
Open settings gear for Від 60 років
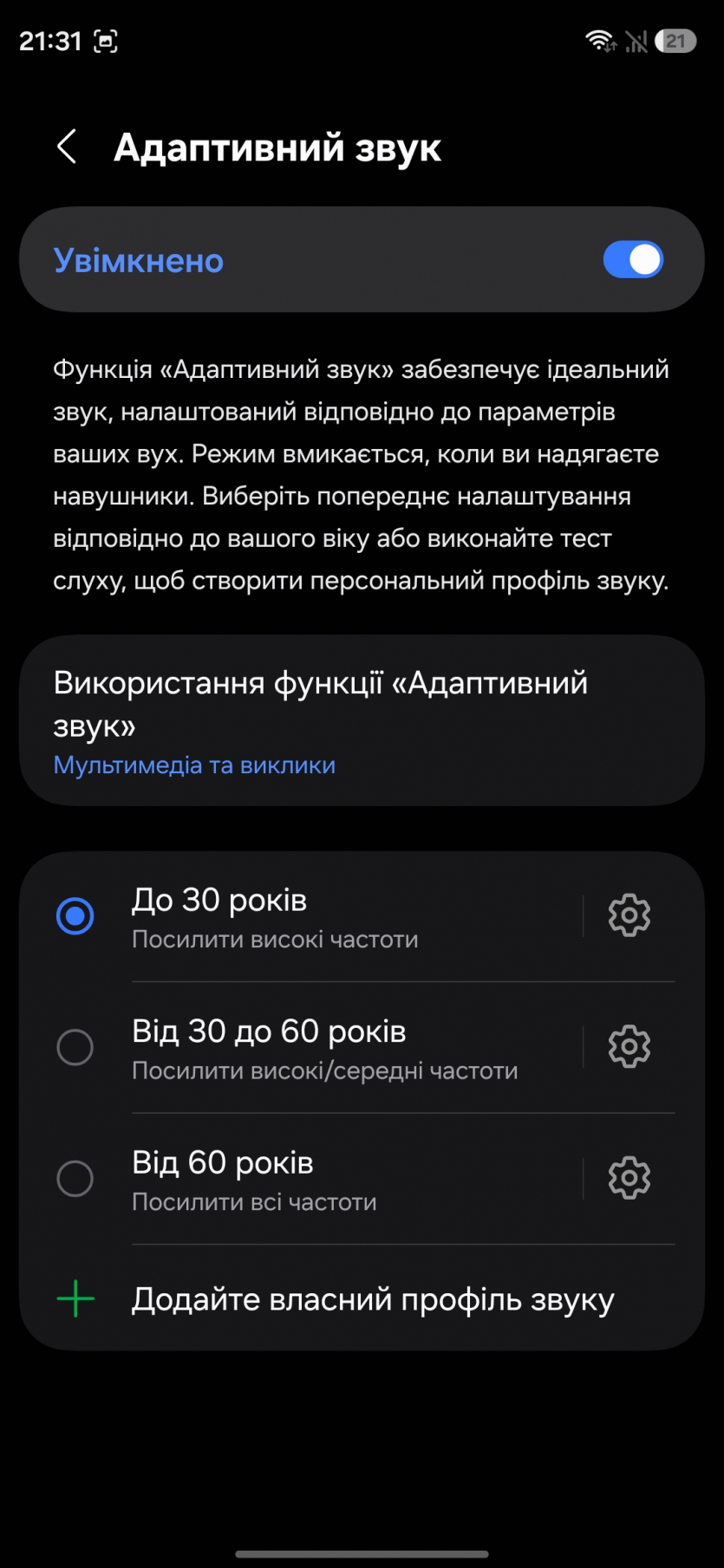coord(629,1179)
